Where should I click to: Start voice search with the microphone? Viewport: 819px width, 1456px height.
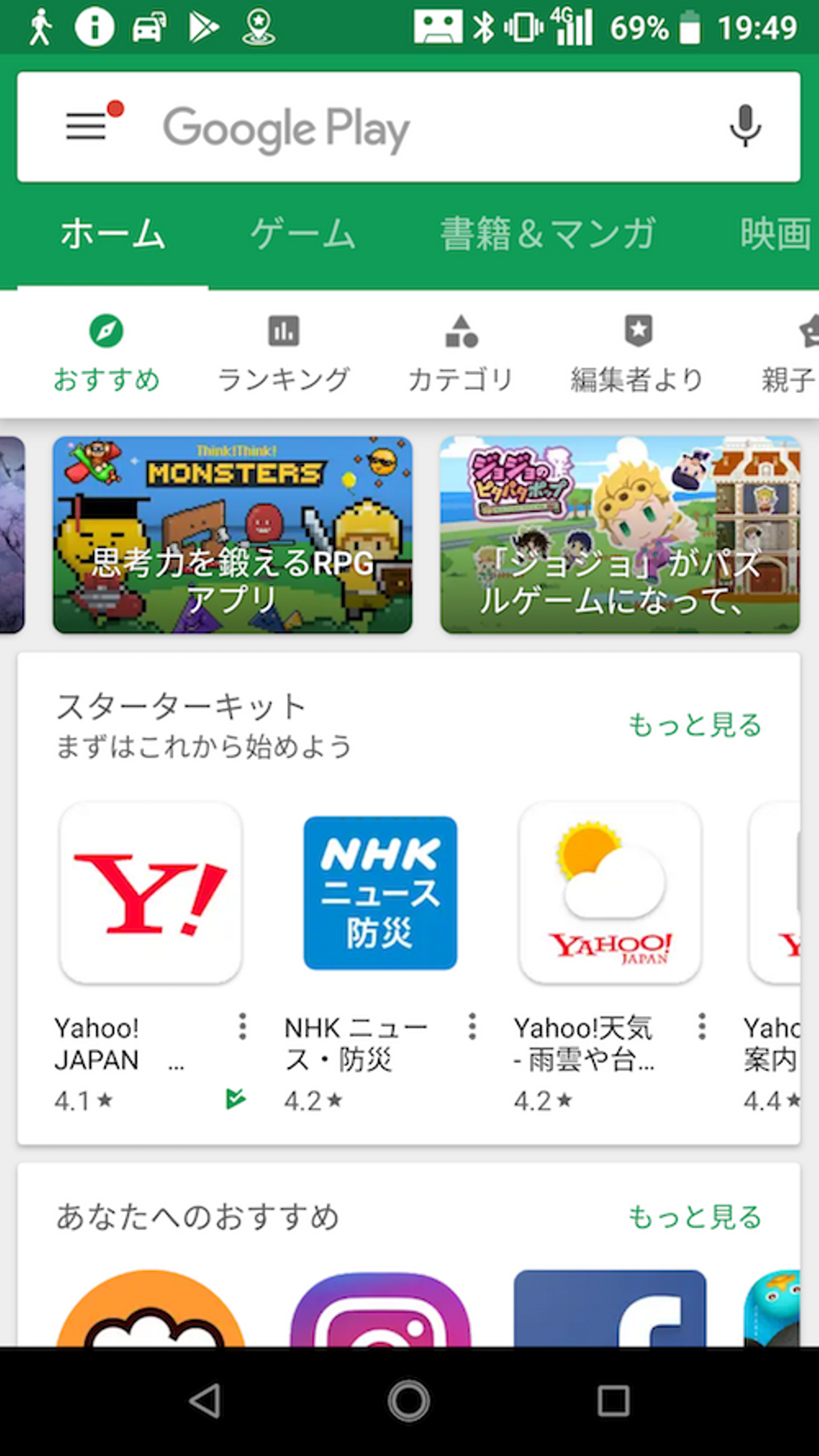pos(744,126)
